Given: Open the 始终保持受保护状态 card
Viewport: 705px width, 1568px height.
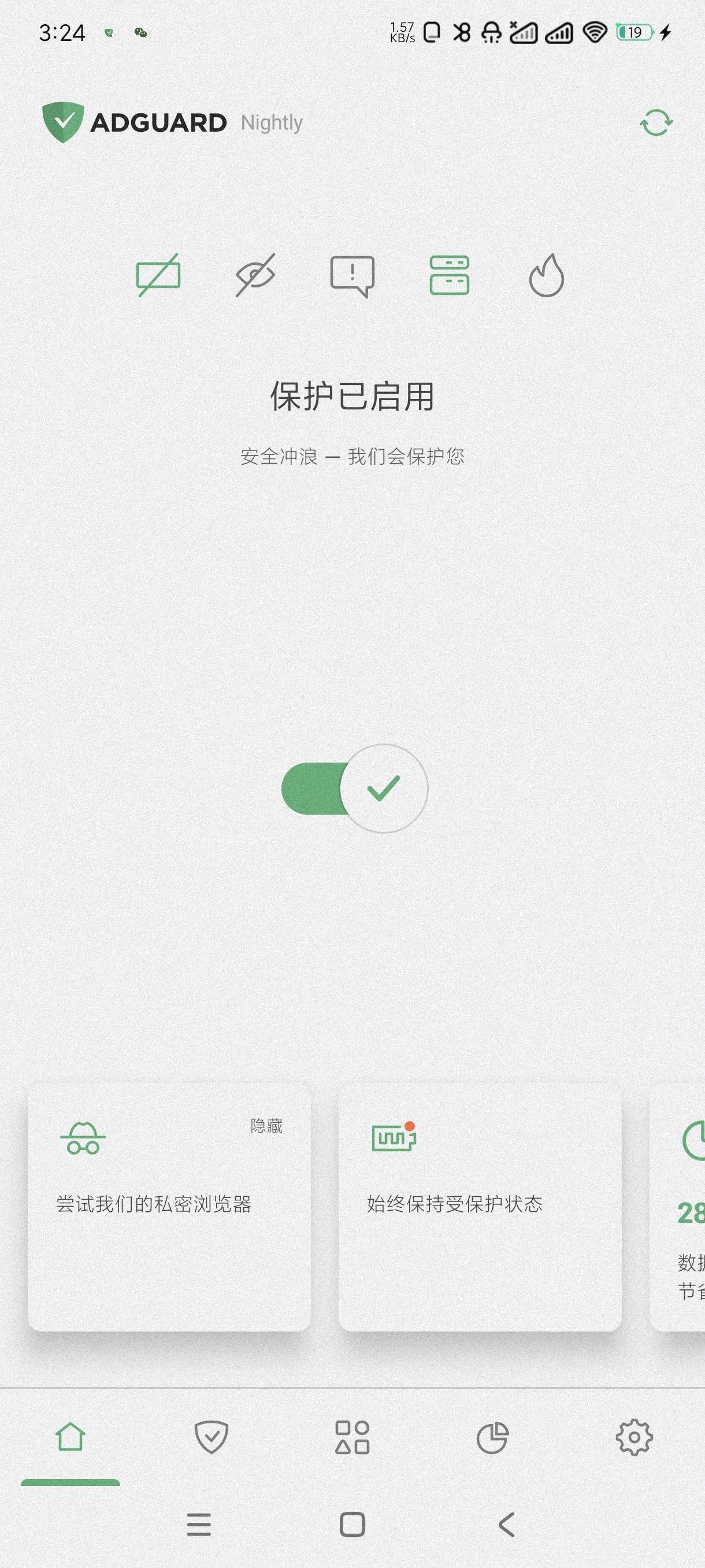Looking at the screenshot, I should click(479, 1211).
